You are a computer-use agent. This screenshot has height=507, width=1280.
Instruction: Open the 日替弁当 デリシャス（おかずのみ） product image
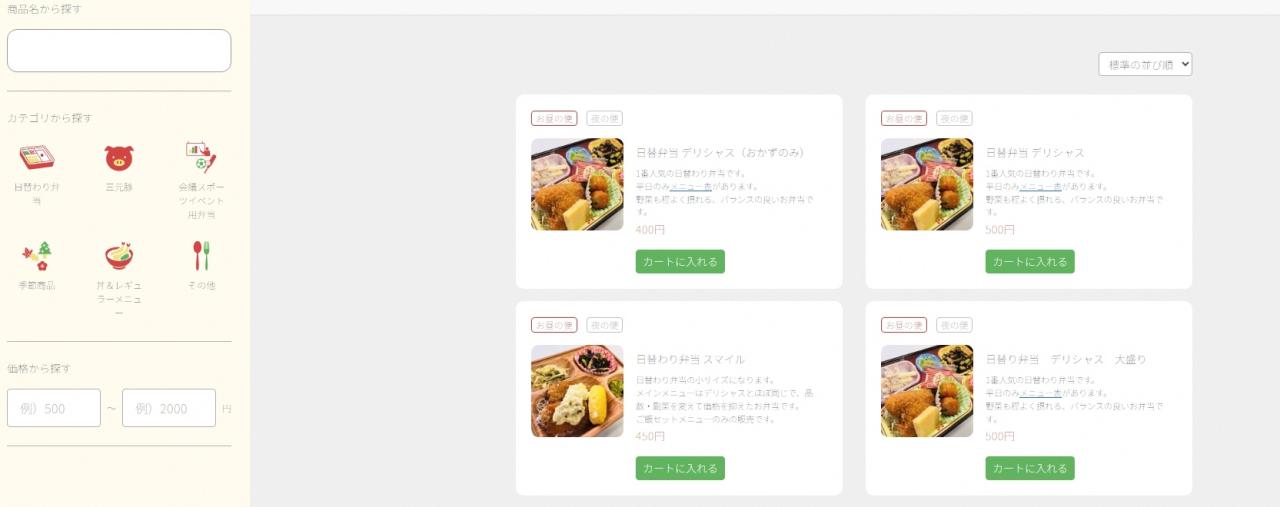(x=577, y=184)
